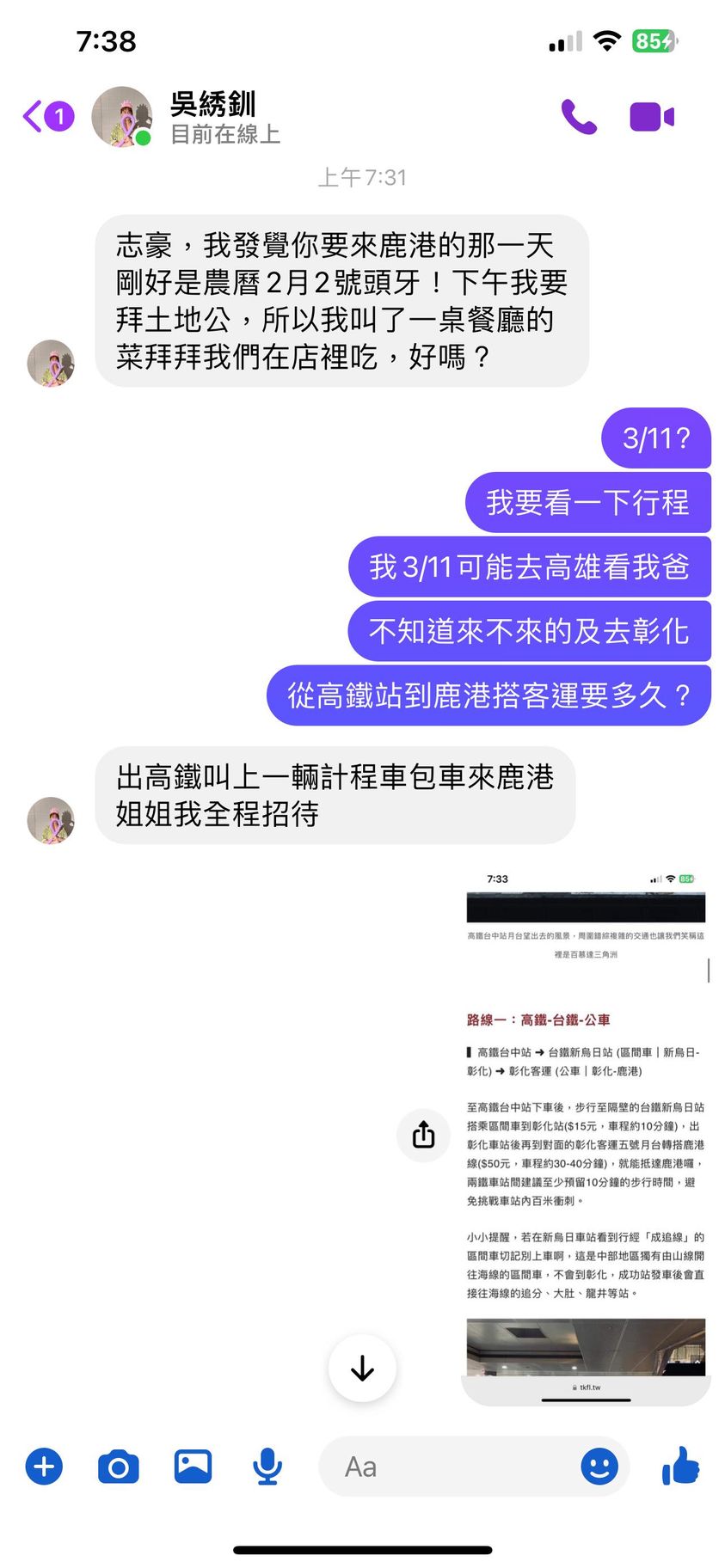Image resolution: width=725 pixels, height=1568 pixels.
Task: Open the camera to take a photo
Action: click(119, 1467)
